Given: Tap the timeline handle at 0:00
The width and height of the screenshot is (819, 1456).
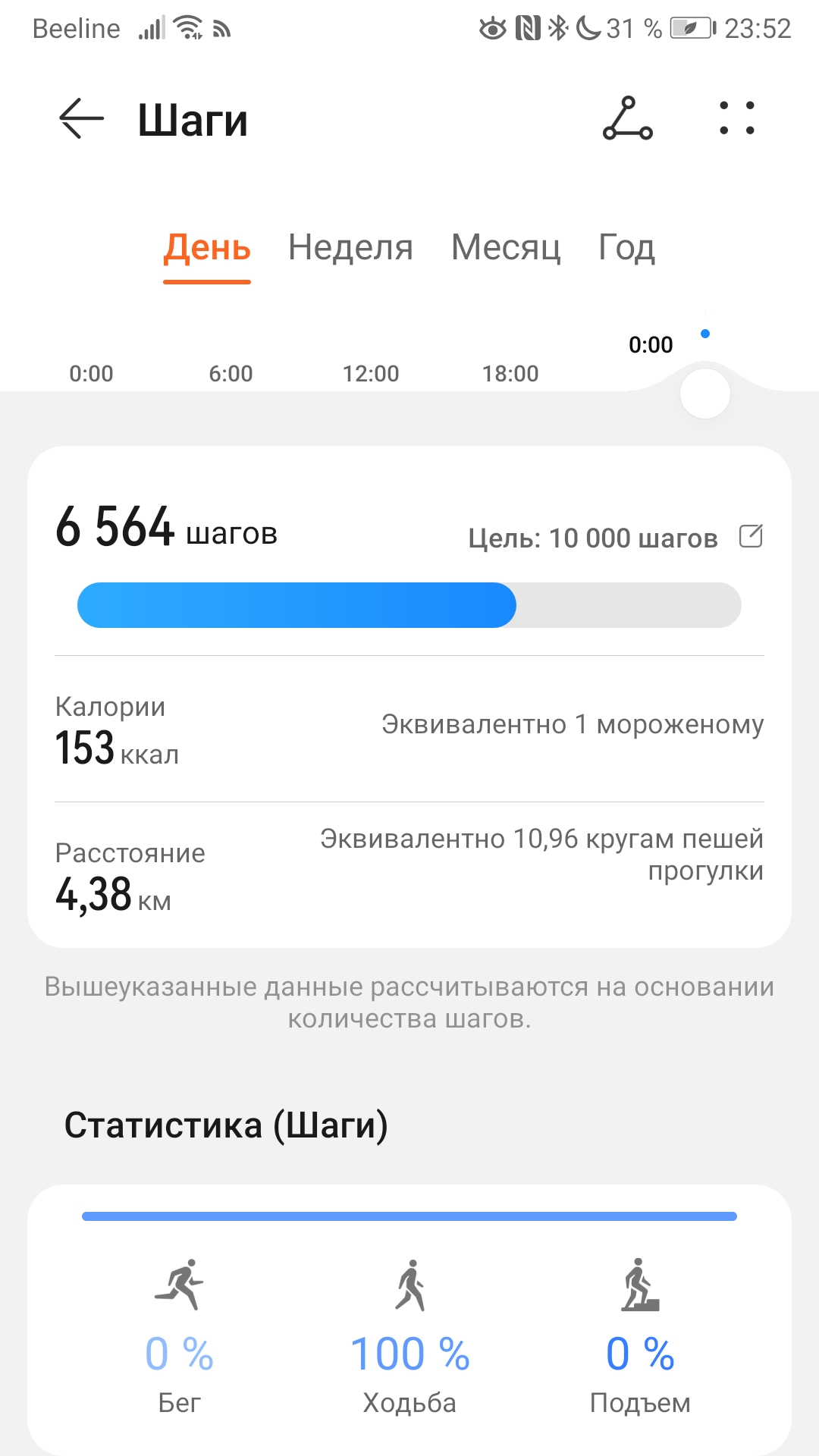Looking at the screenshot, I should click(705, 394).
